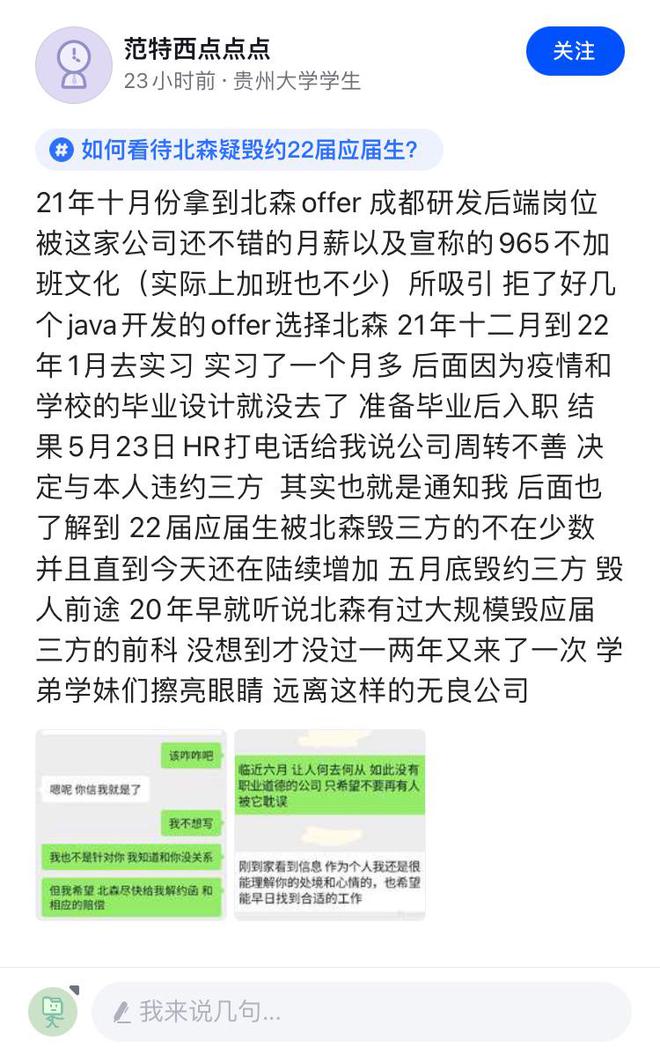Open my avatar beside the comment box

(x=53, y=1011)
